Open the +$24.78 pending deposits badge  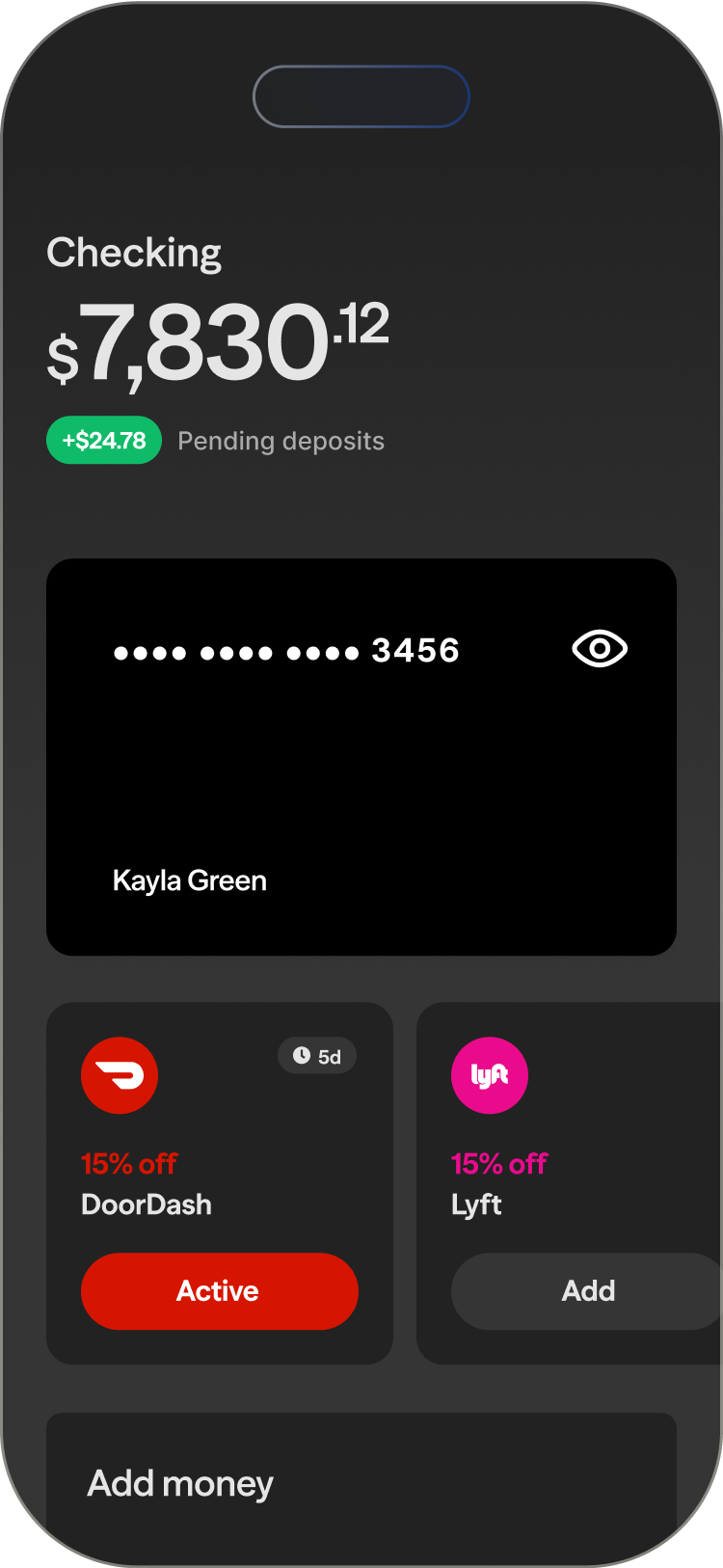104,441
